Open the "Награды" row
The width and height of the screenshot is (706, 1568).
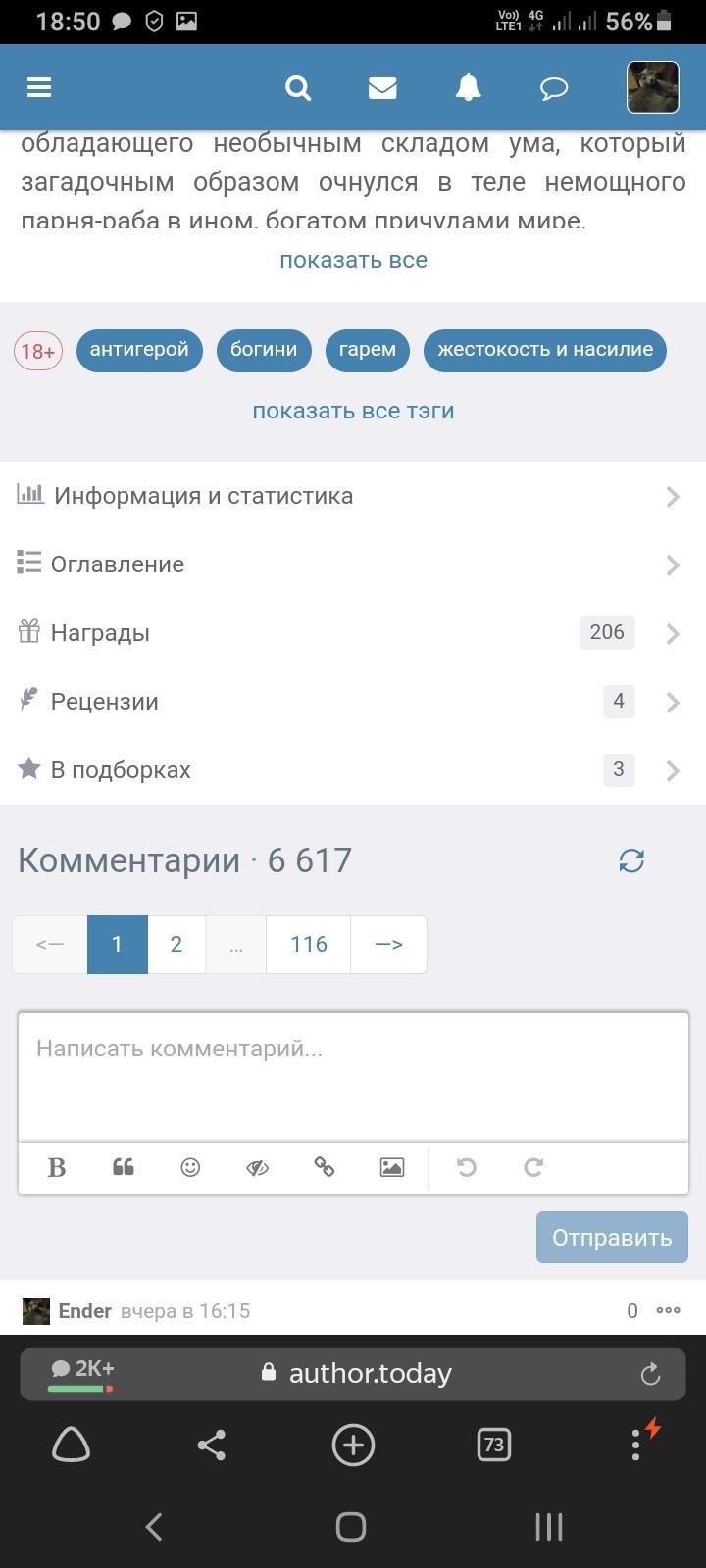tap(353, 633)
